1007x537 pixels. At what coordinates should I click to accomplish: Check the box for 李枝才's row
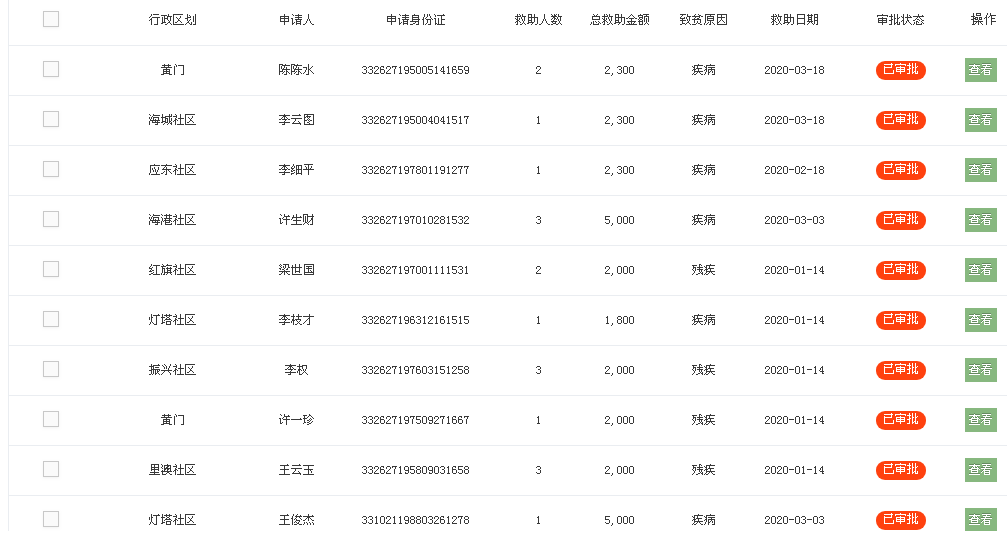pos(51,319)
